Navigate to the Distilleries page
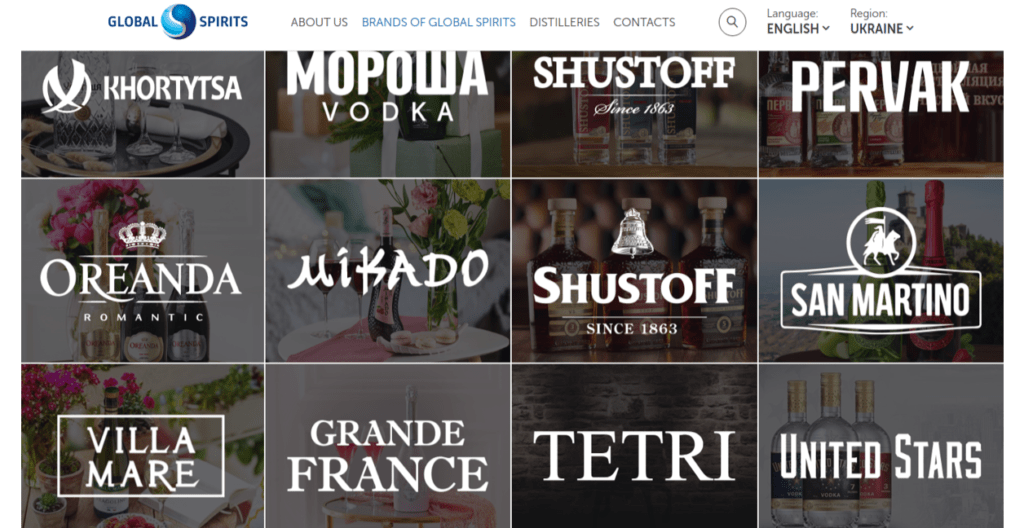 [564, 22]
